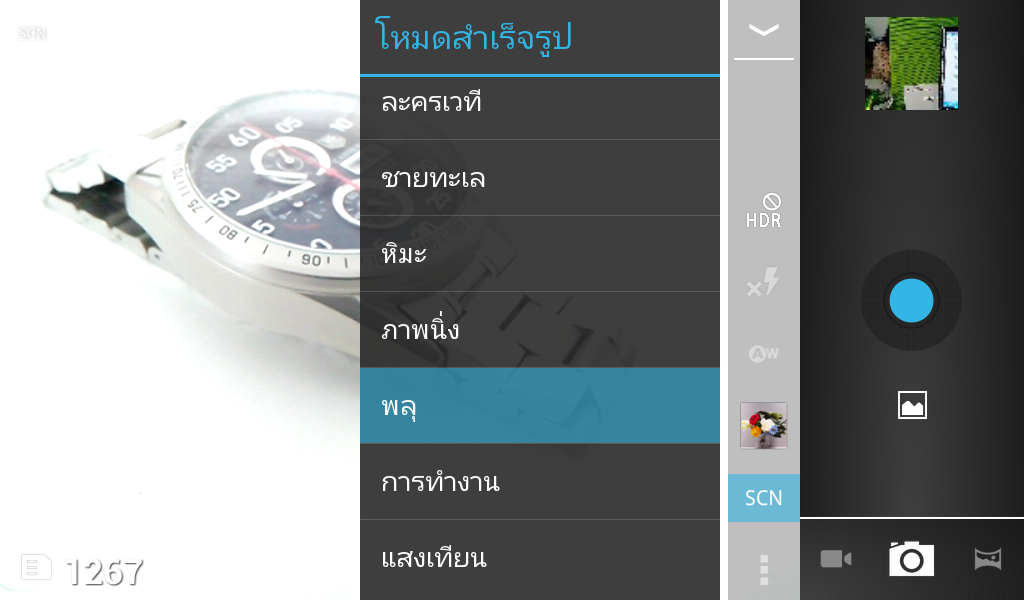Viewport: 1024px width, 600px height.
Task: Open the flower color effect option
Action: [764, 425]
